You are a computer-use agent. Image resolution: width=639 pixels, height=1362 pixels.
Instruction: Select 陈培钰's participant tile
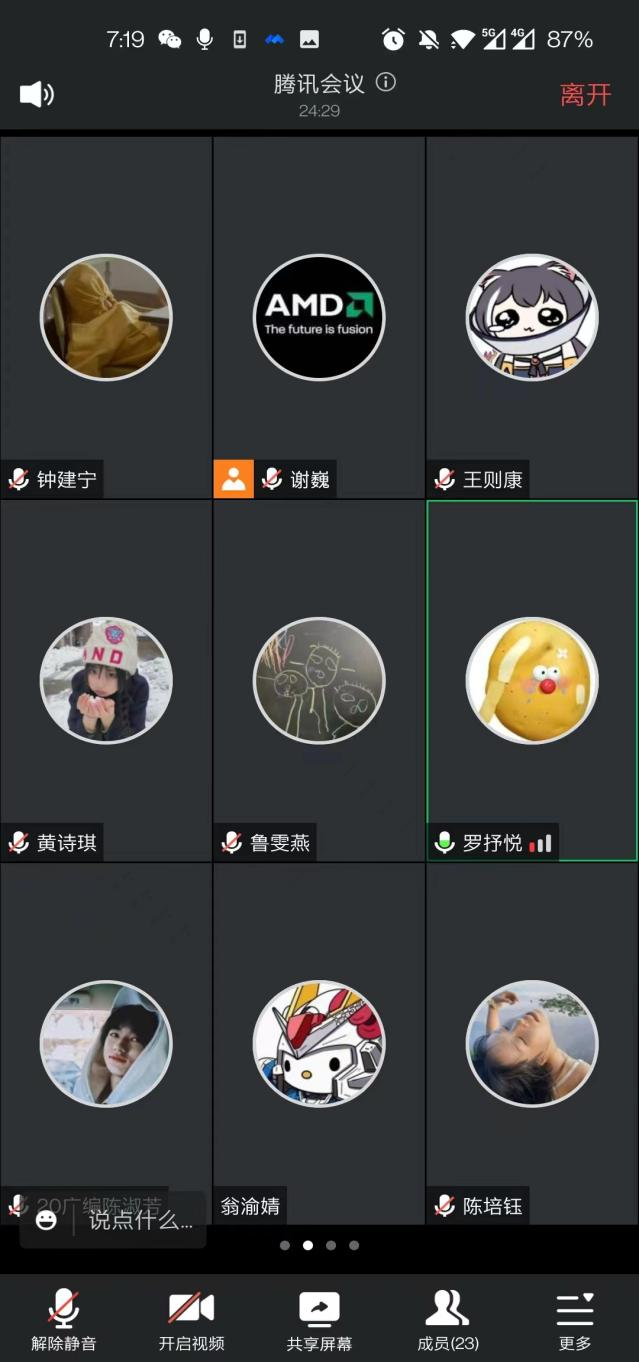coord(532,1043)
